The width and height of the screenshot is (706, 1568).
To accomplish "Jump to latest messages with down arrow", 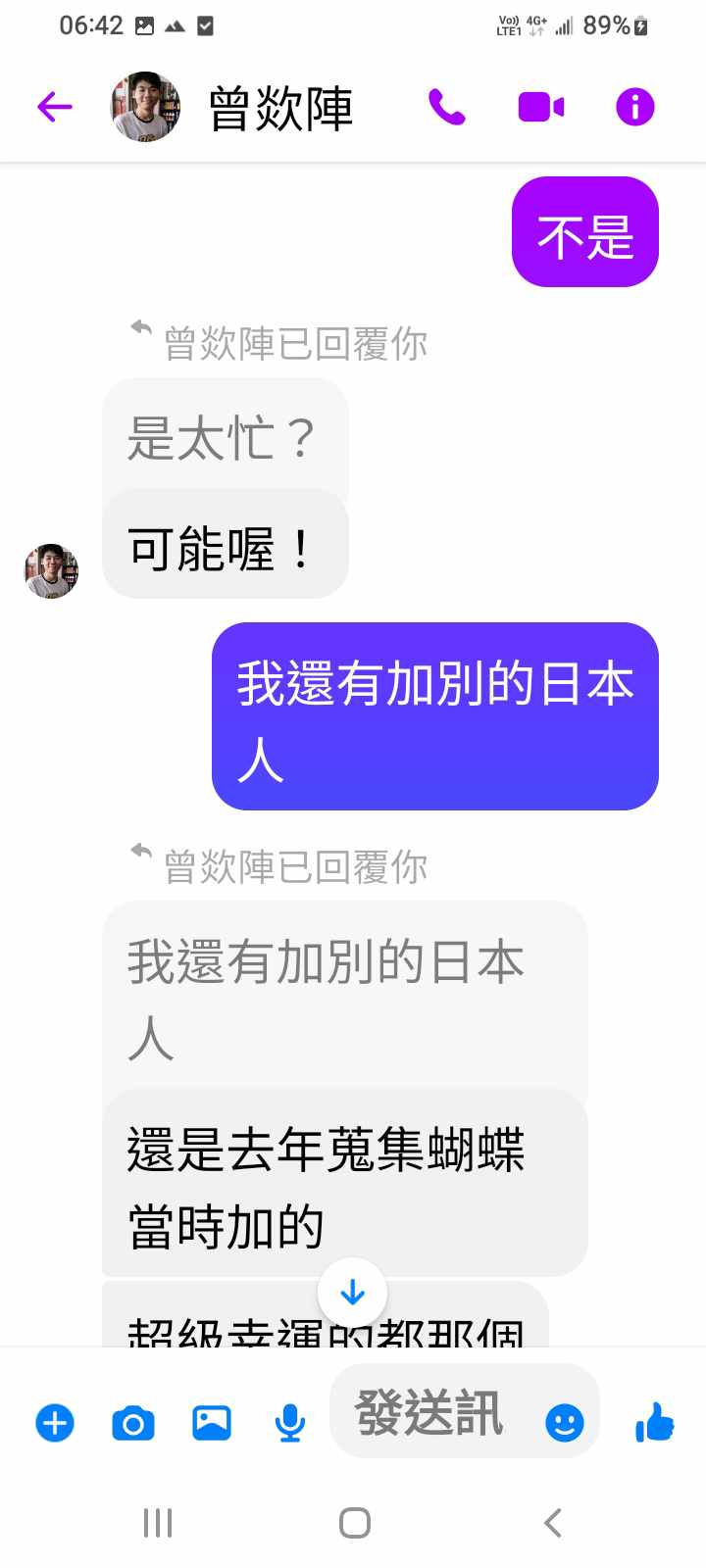I will (x=352, y=1294).
